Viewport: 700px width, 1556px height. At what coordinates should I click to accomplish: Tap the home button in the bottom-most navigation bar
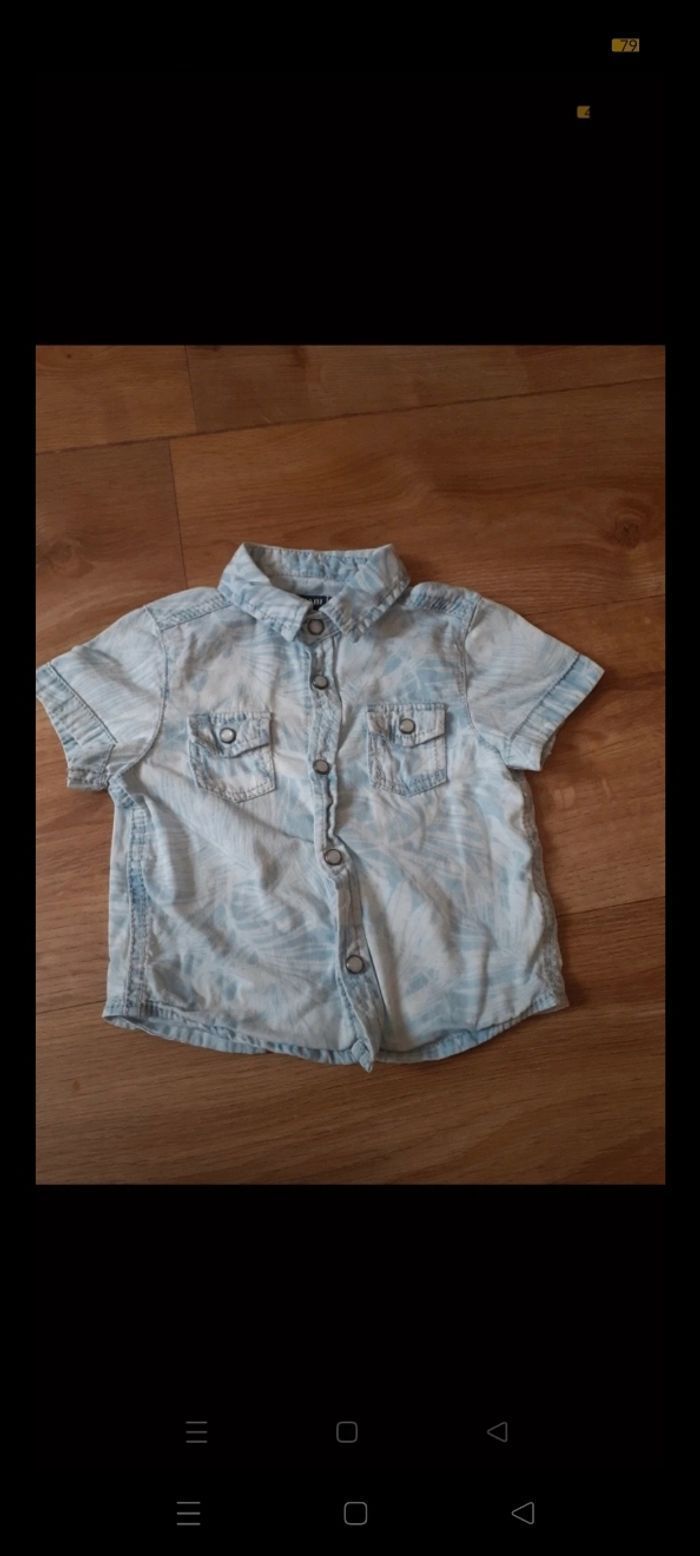click(x=355, y=1512)
